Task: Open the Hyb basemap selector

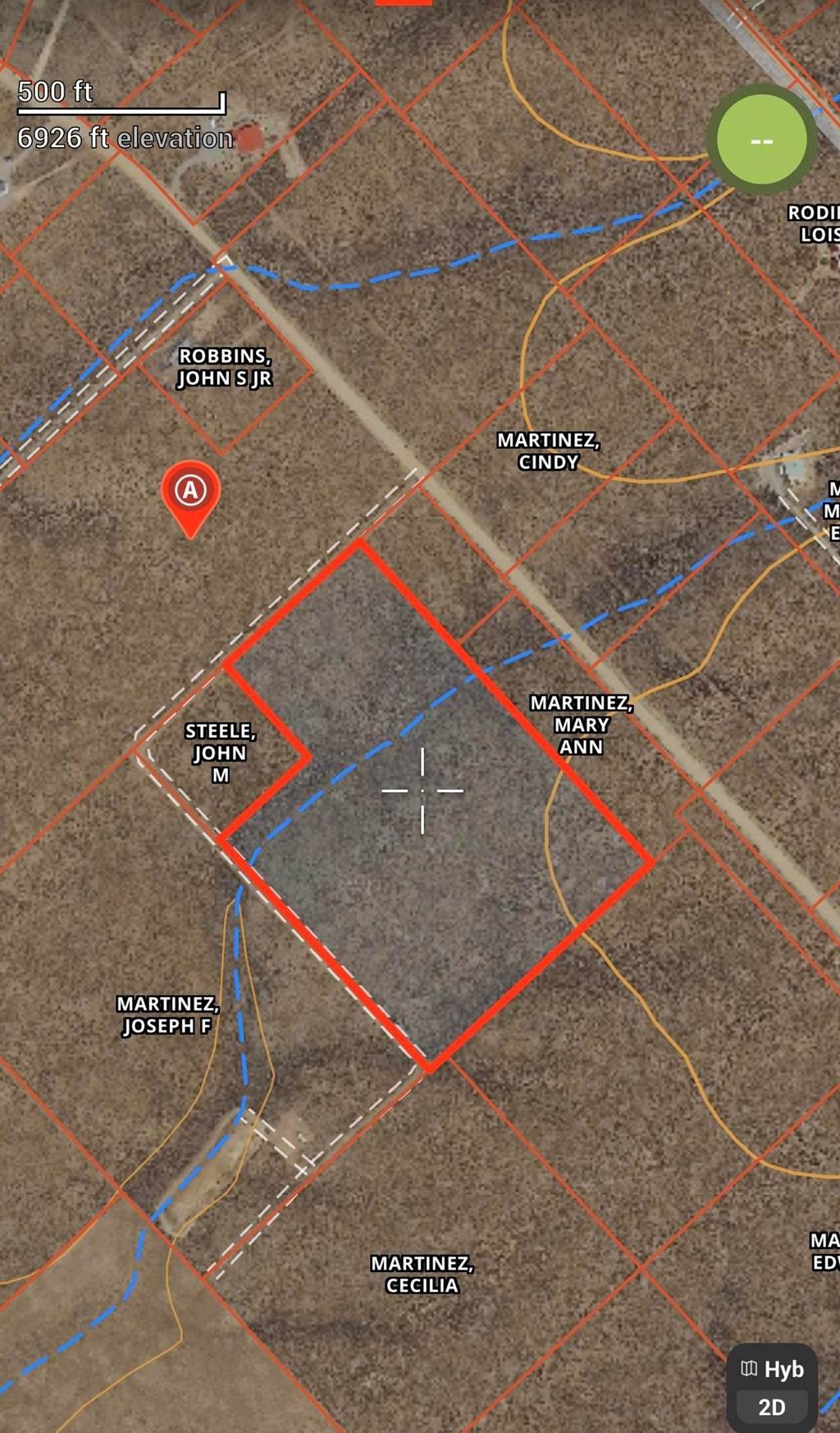Action: pyautogui.click(x=772, y=1368)
